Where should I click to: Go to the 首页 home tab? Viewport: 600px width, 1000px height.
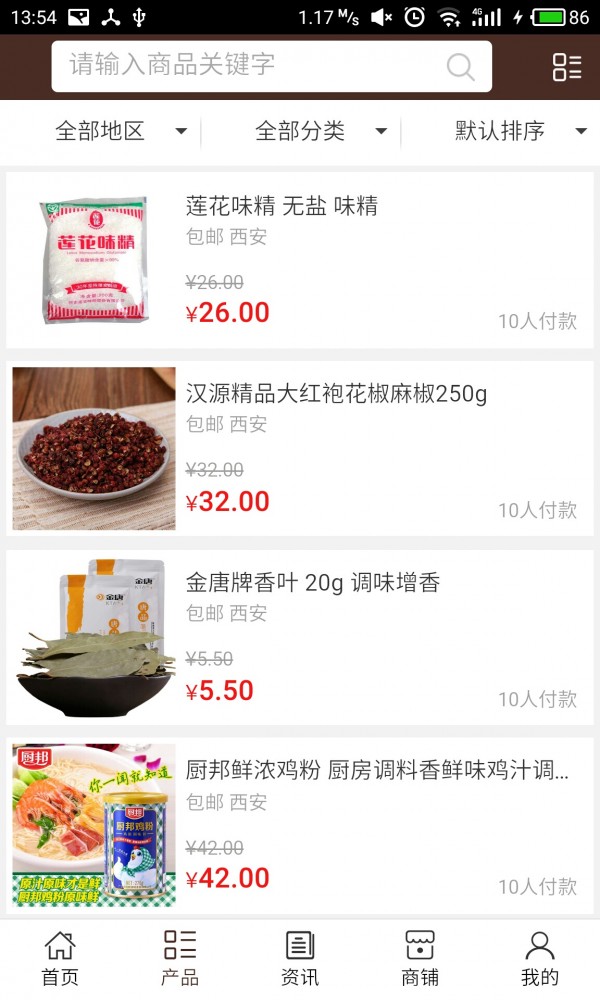tap(60, 958)
